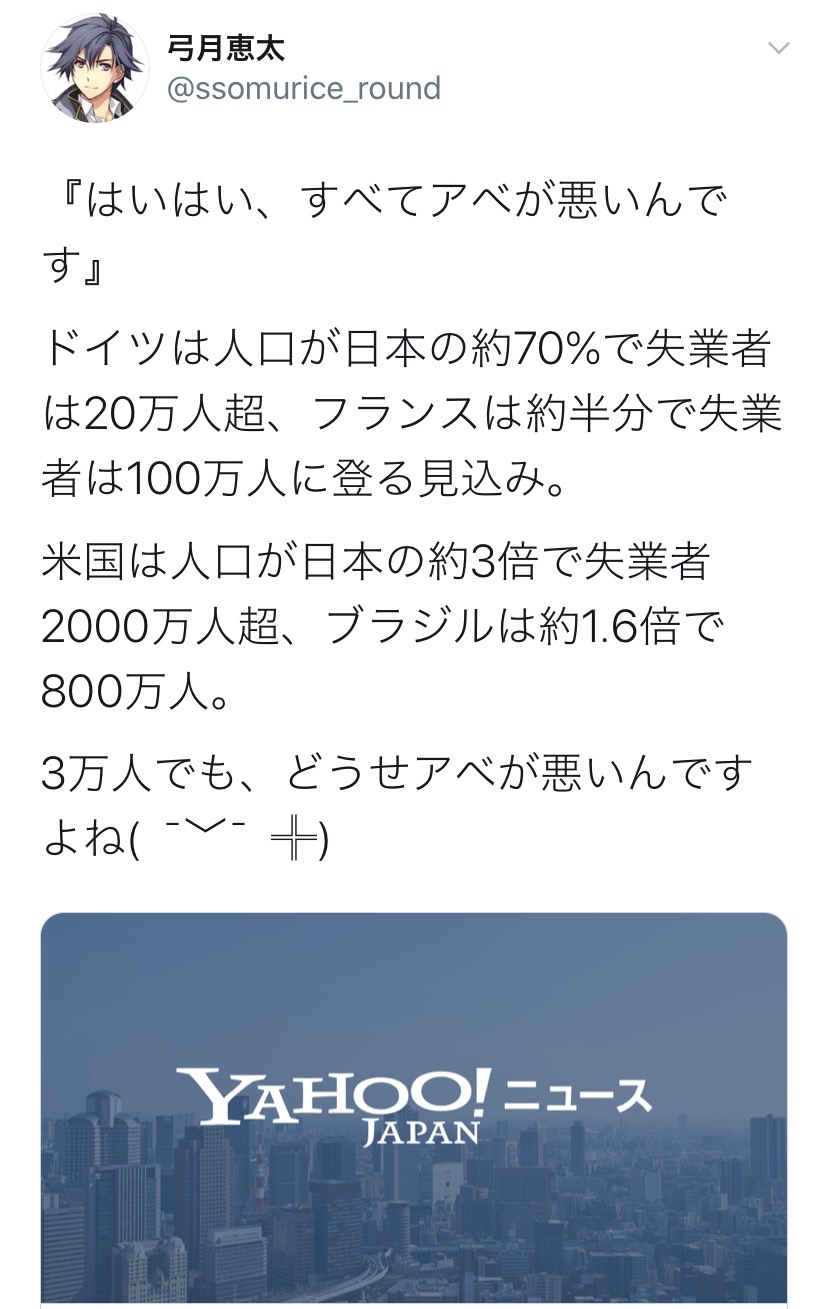The width and height of the screenshot is (828, 1309).
Task: Open the tweet options chevron menu
Action: [777, 48]
